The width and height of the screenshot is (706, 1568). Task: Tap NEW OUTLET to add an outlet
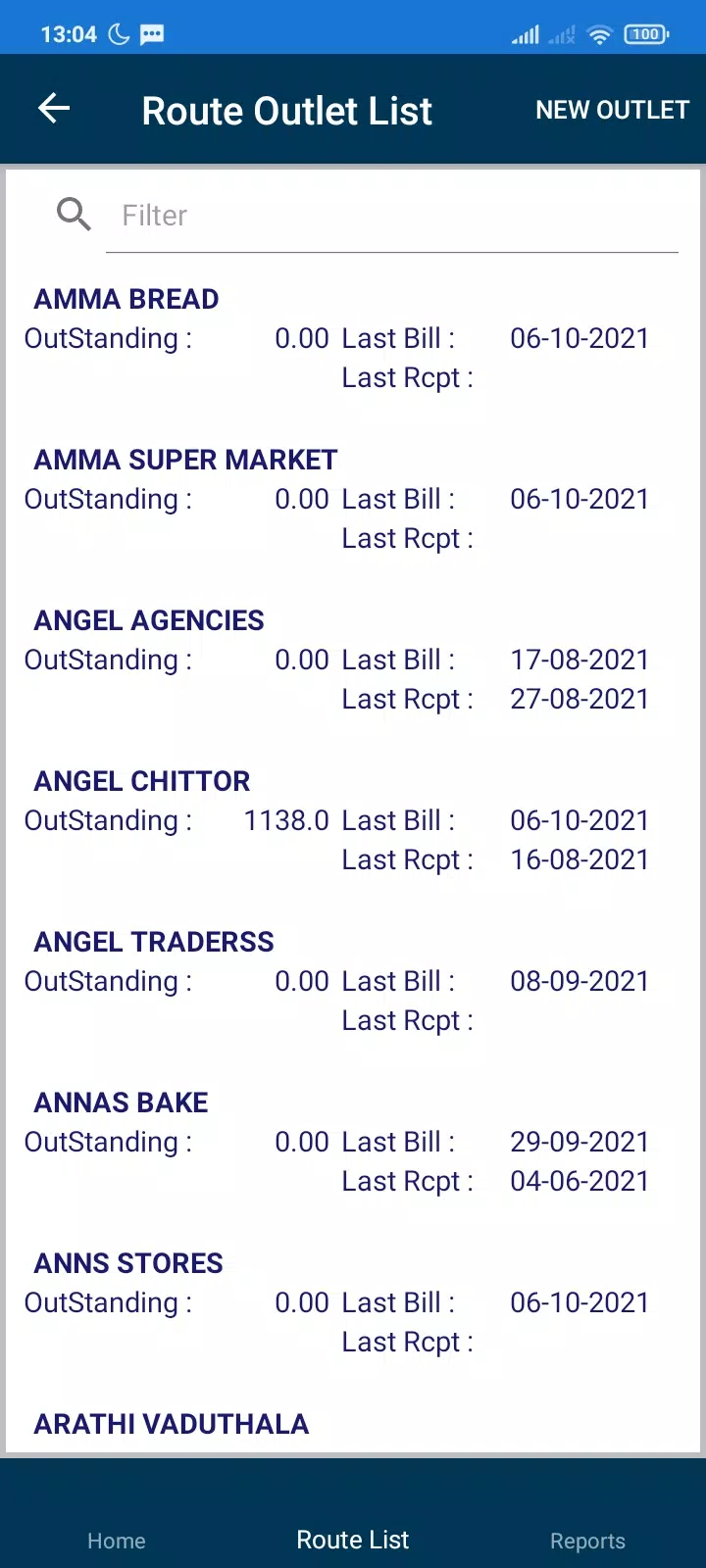pos(612,110)
